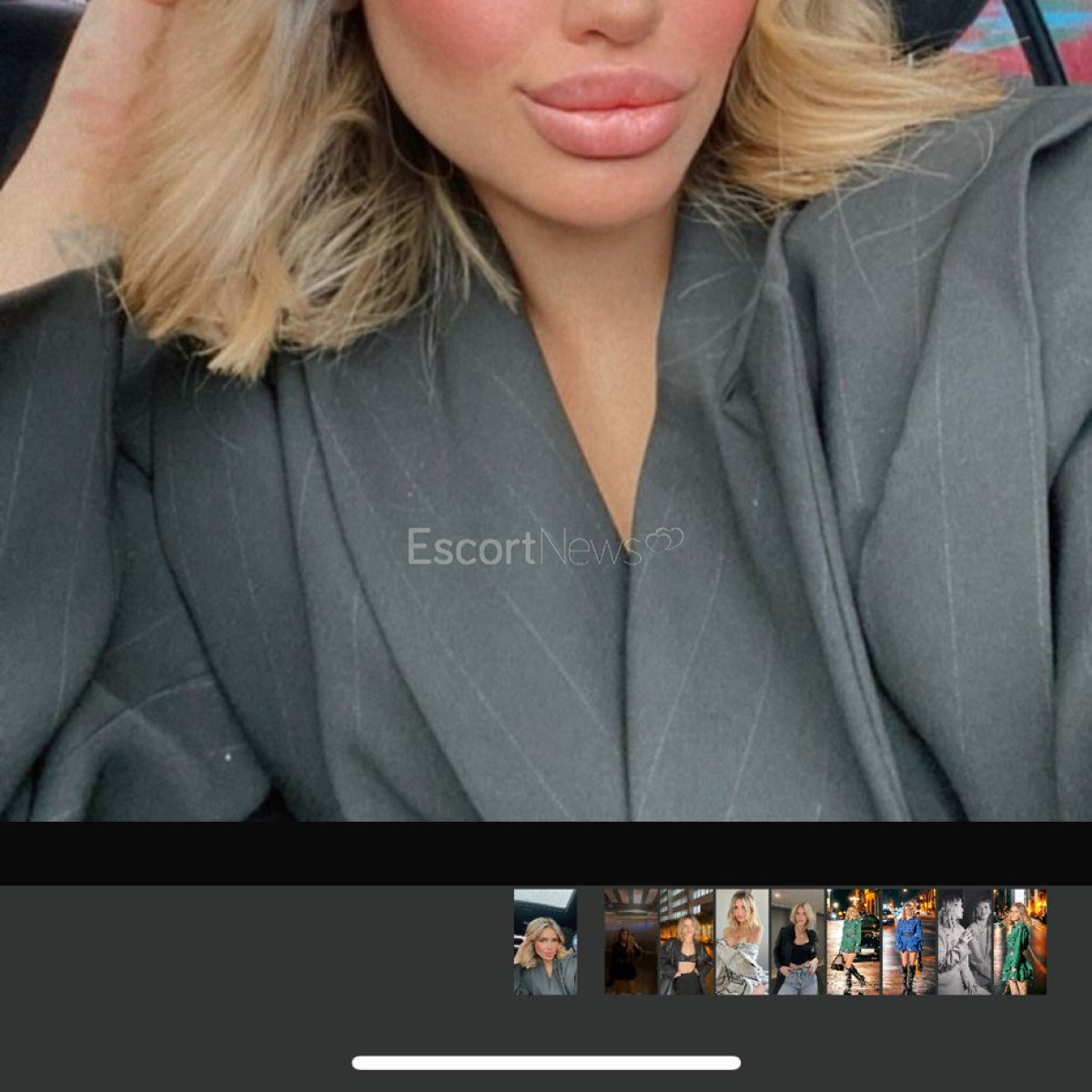Open the green dress with handbag thumbnail

[x=853, y=942]
